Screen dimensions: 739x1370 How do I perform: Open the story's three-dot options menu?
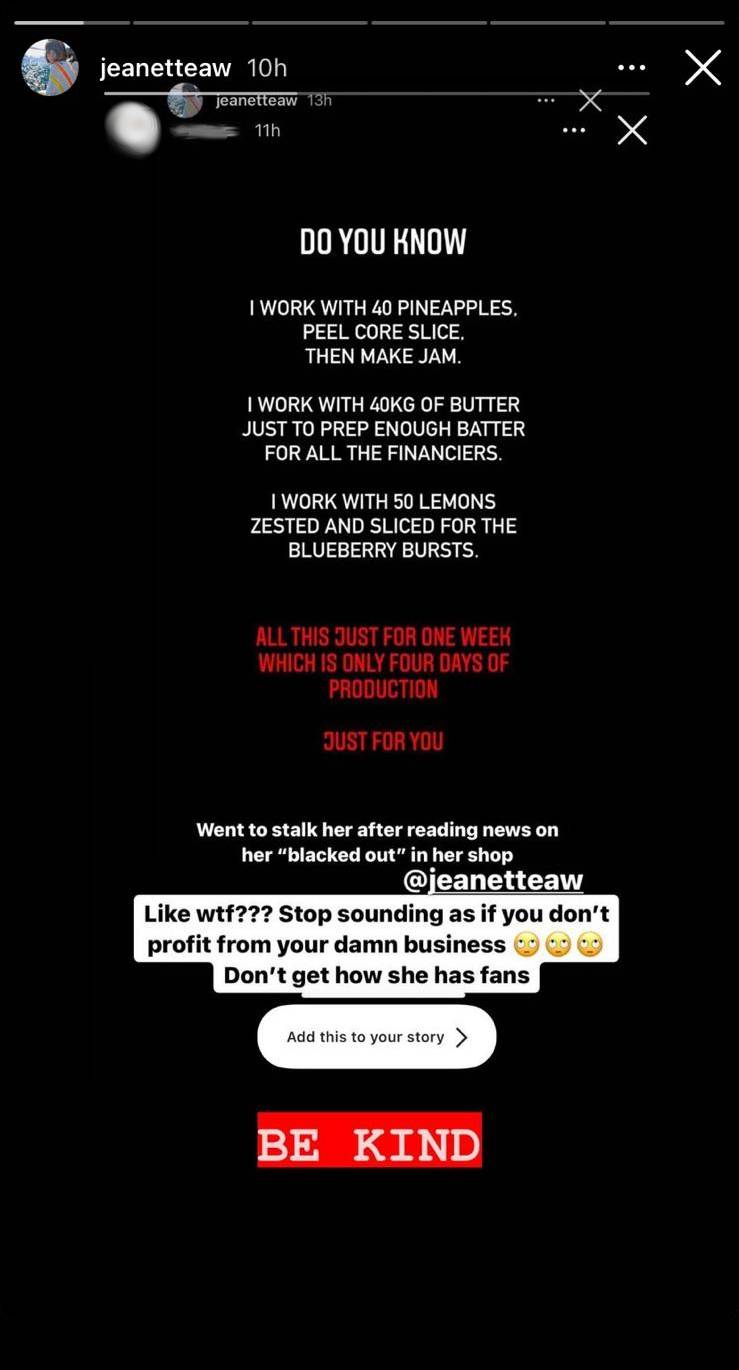point(632,68)
